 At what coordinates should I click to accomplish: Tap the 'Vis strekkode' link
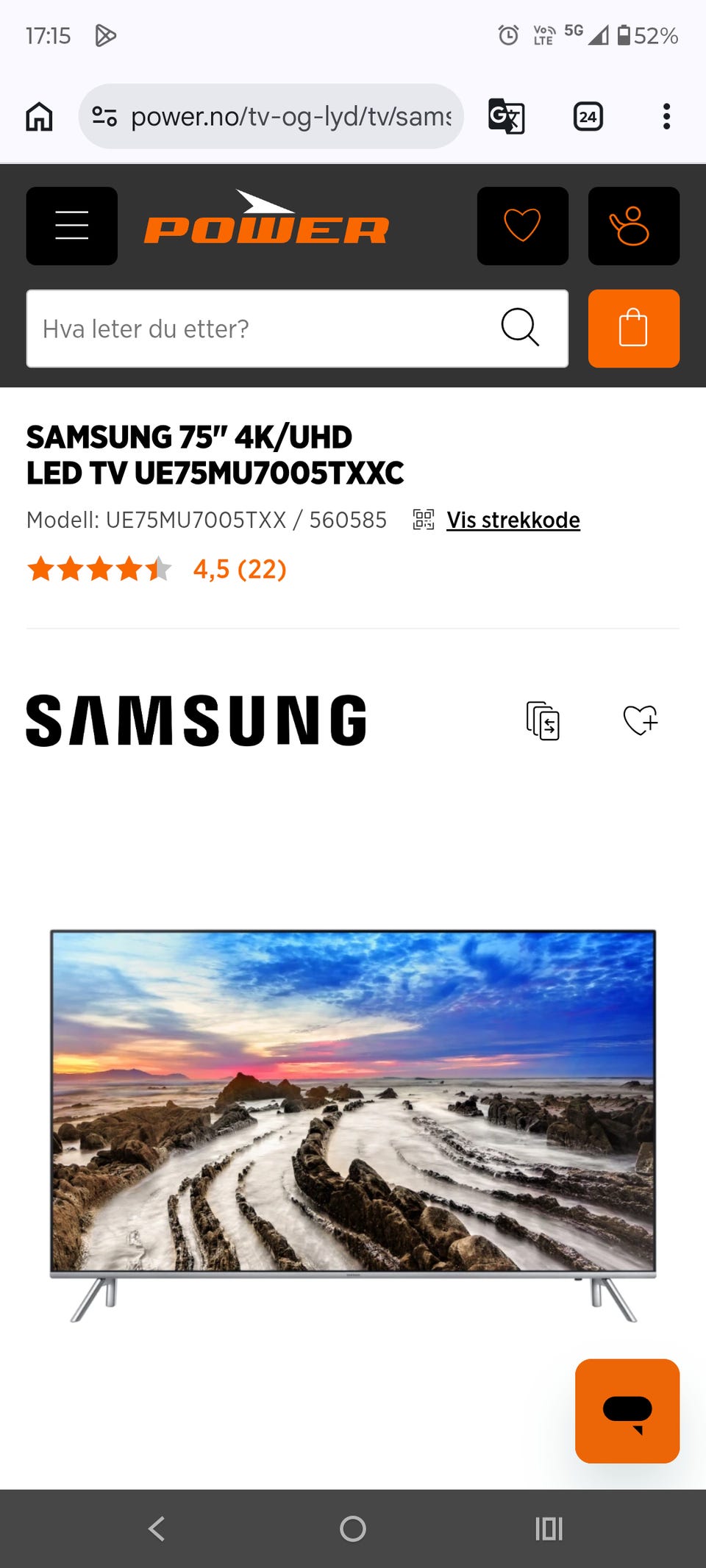513,520
